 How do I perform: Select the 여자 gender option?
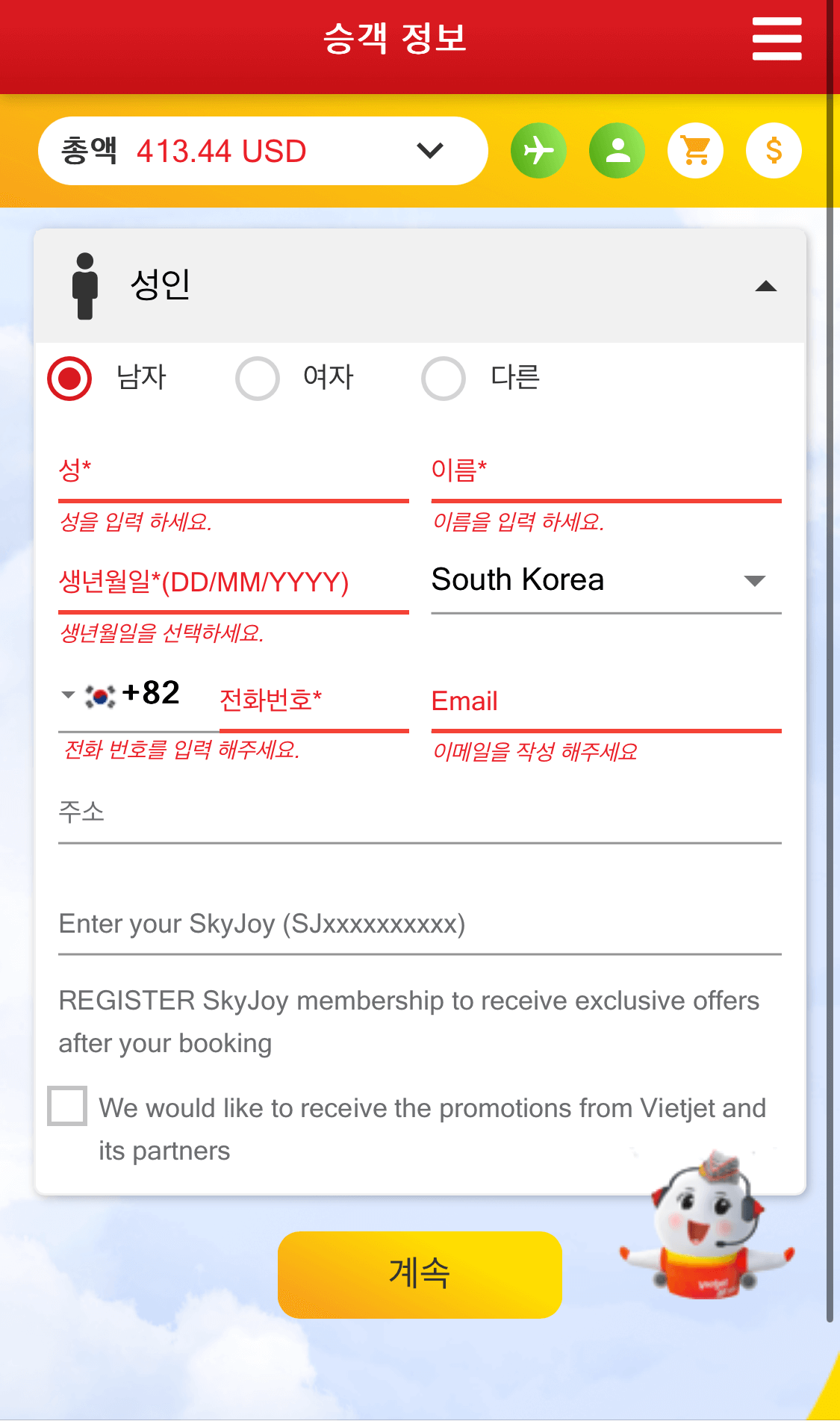pos(257,379)
